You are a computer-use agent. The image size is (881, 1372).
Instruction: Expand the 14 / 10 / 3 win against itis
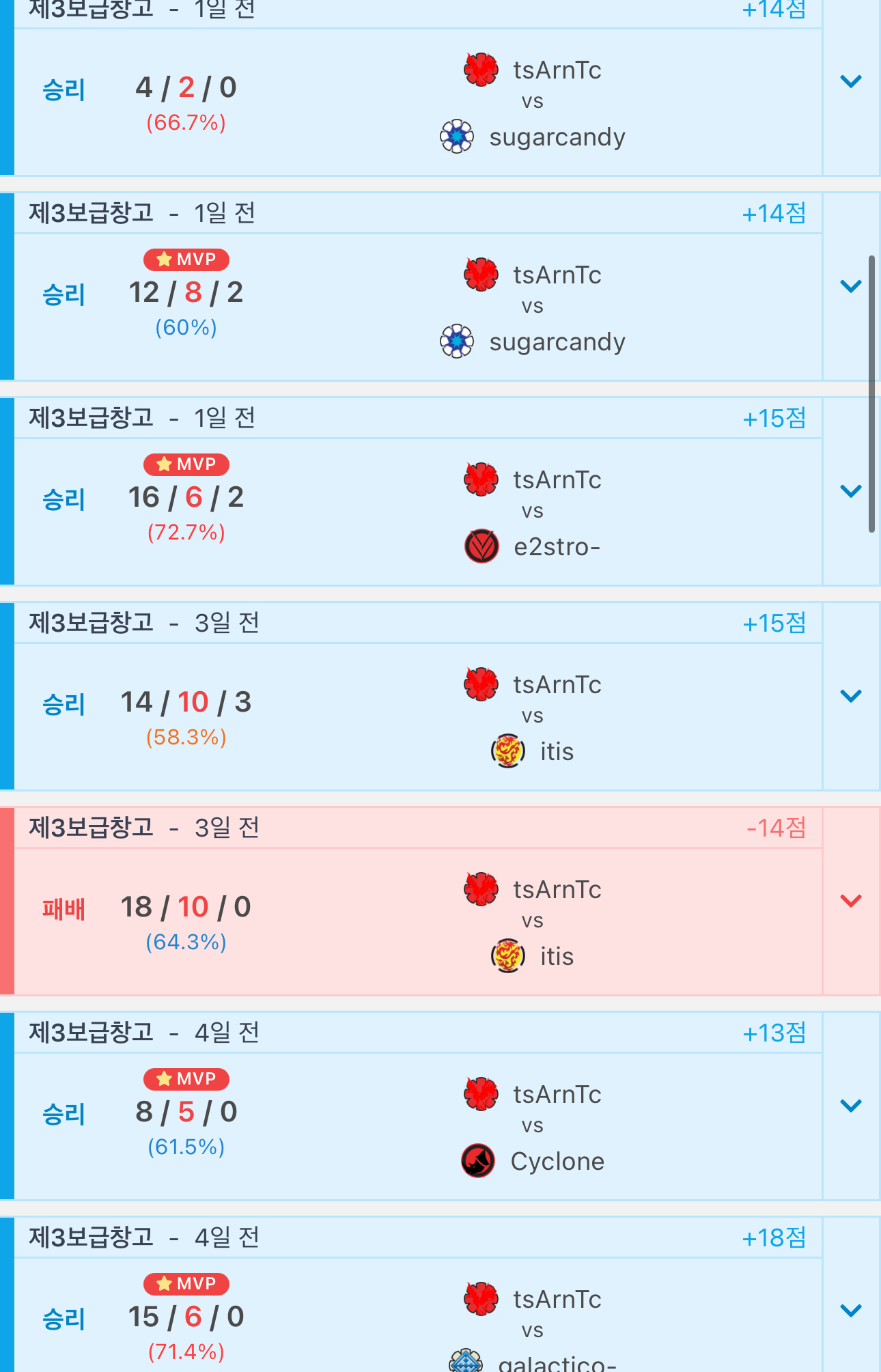point(851,697)
